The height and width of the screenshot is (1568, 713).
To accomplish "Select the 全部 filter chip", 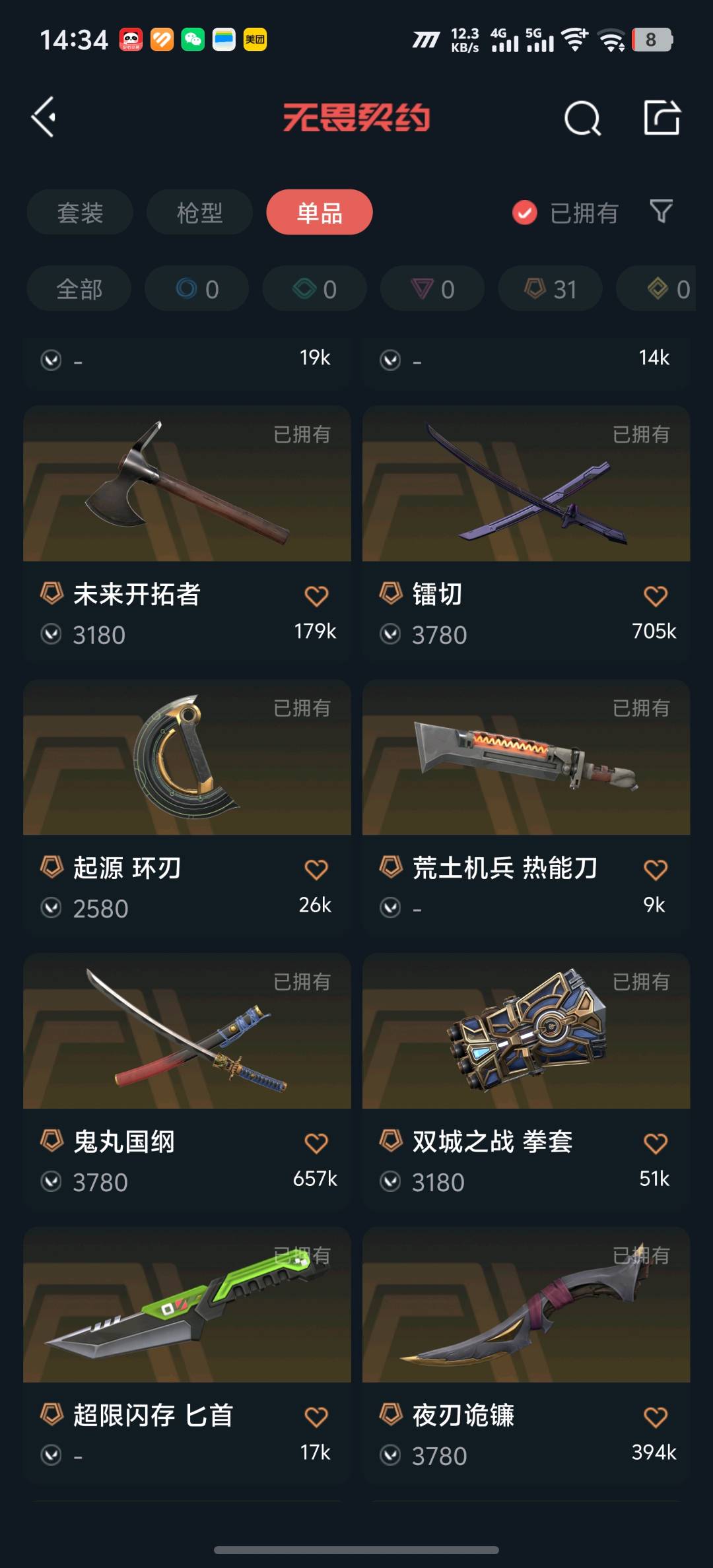I will click(79, 289).
